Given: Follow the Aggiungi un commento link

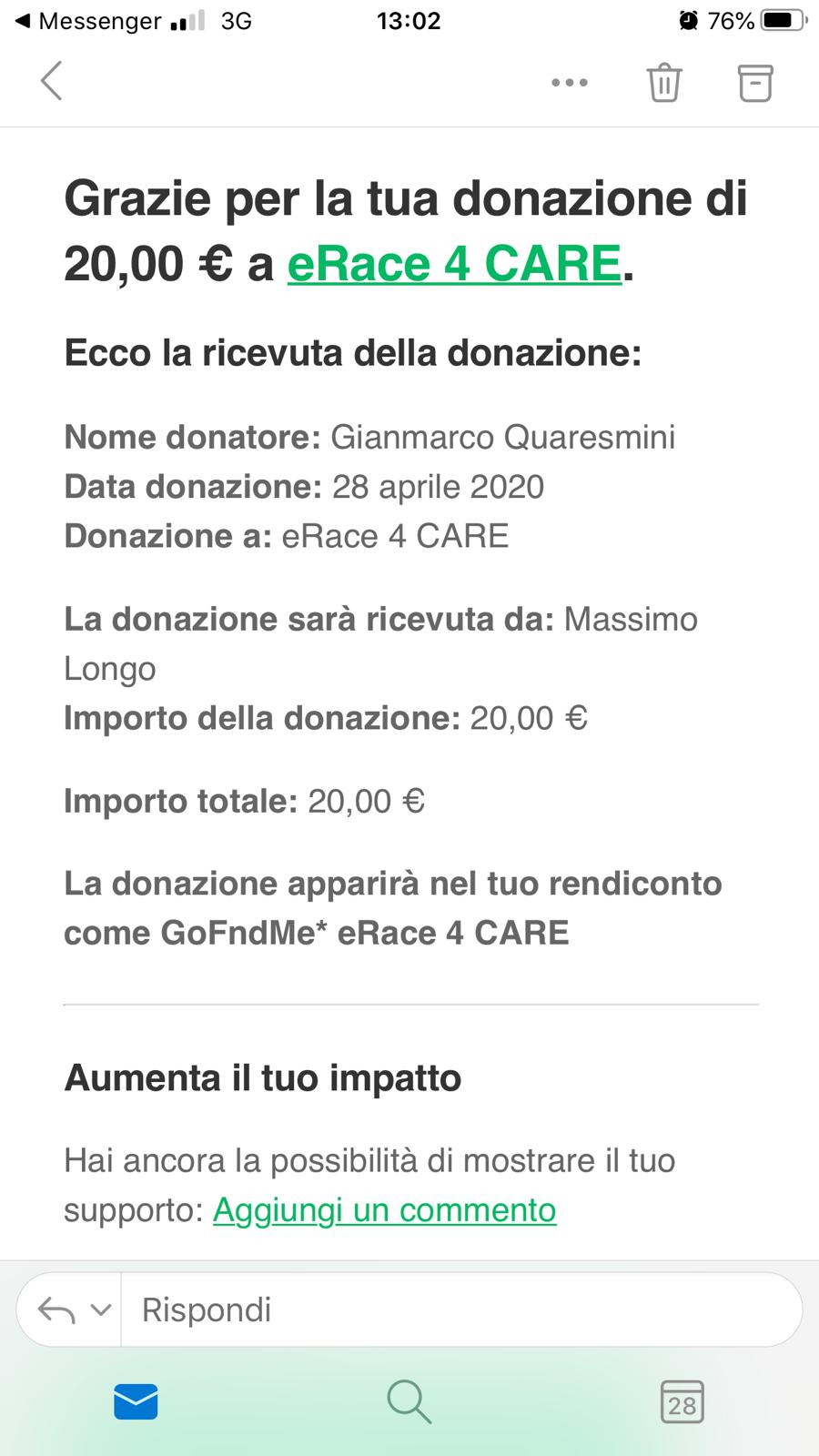Looking at the screenshot, I should point(384,1210).
